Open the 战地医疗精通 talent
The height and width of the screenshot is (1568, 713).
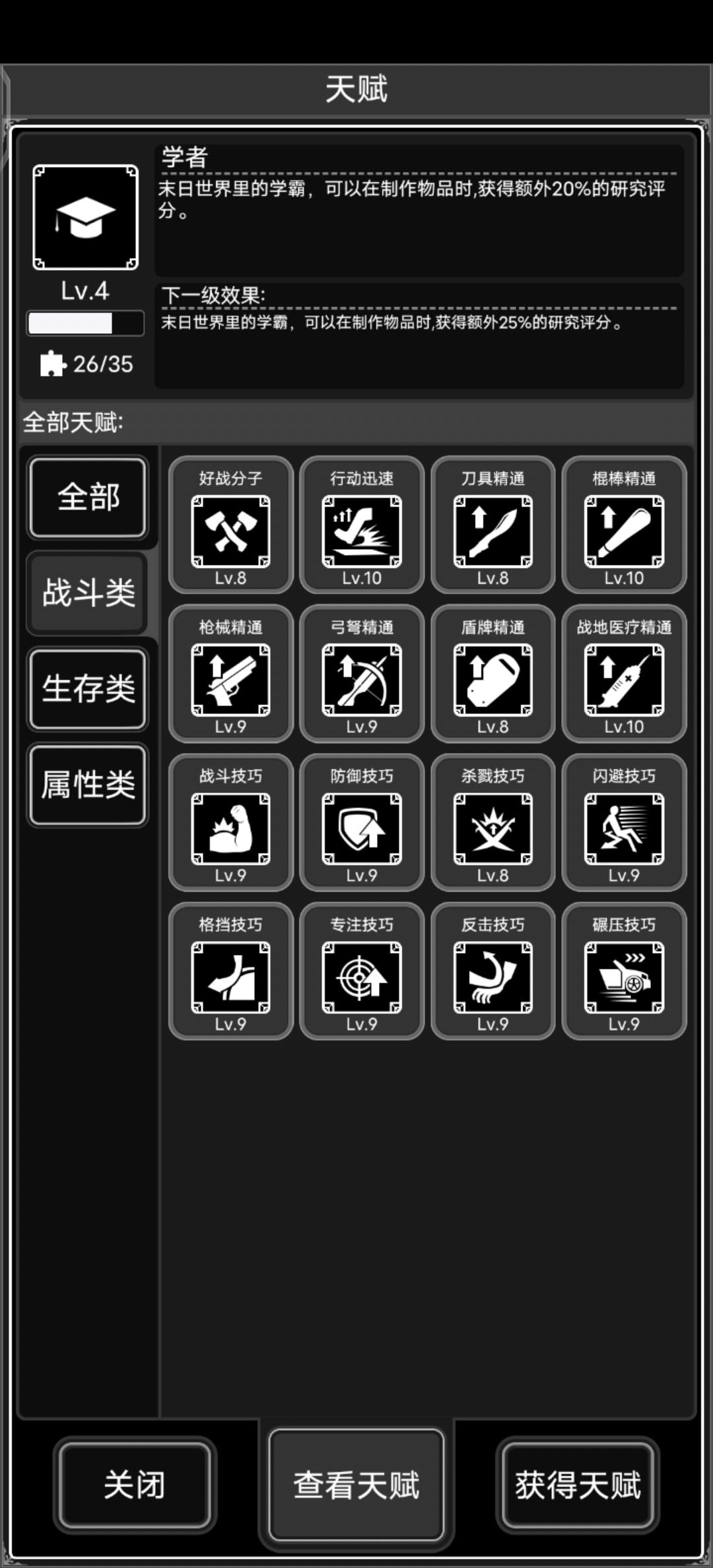624,680
